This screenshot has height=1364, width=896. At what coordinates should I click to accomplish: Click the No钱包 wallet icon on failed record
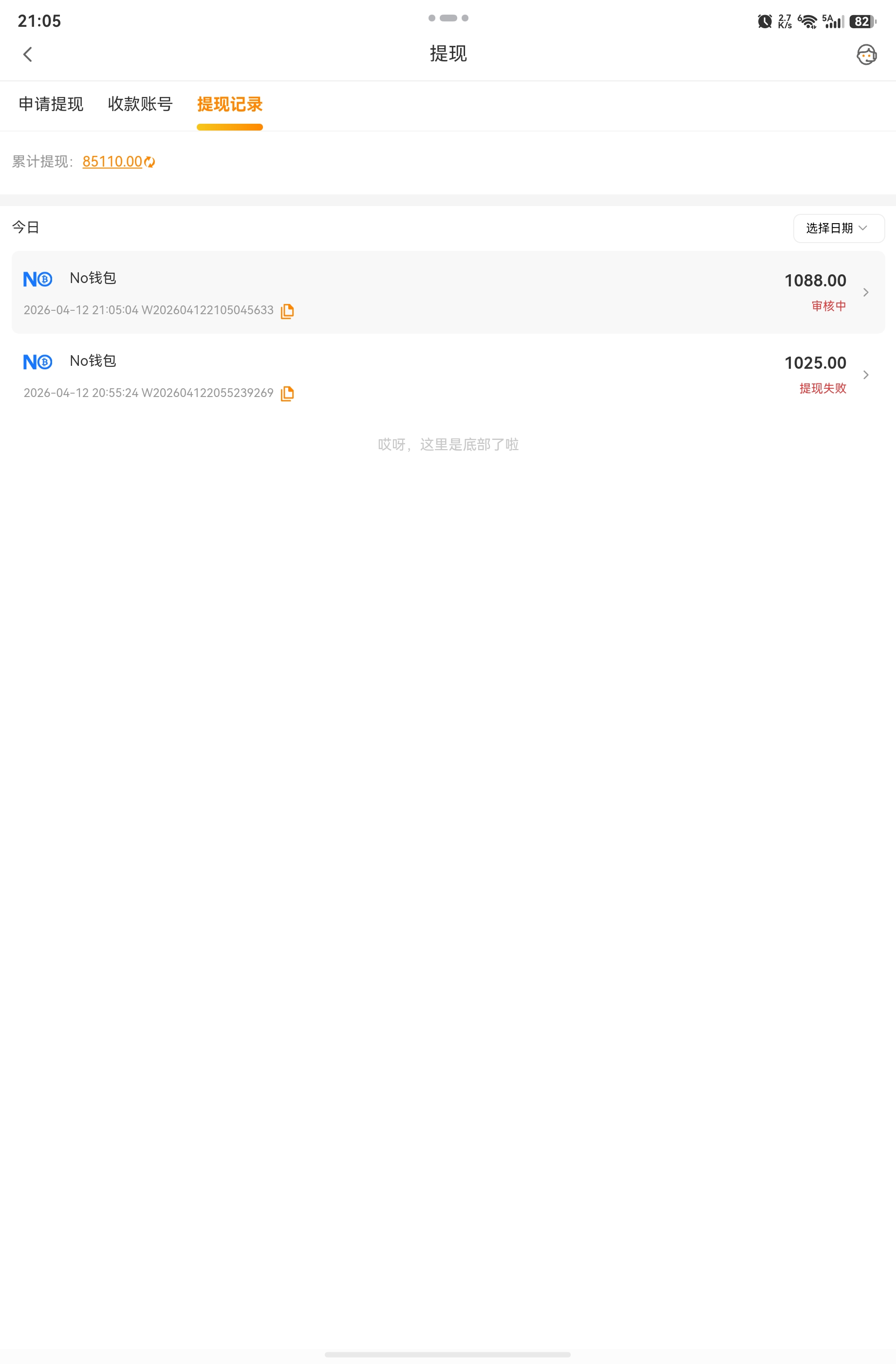37,361
